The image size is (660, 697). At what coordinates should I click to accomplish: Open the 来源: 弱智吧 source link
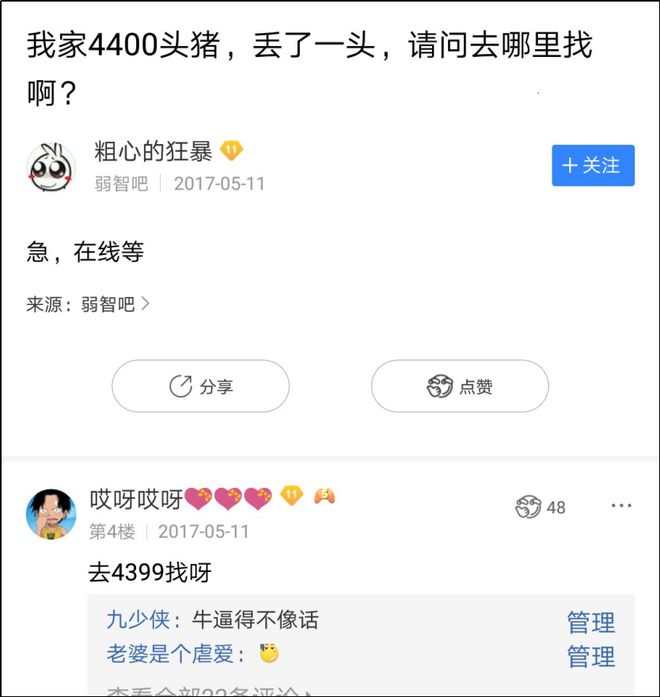(88, 304)
